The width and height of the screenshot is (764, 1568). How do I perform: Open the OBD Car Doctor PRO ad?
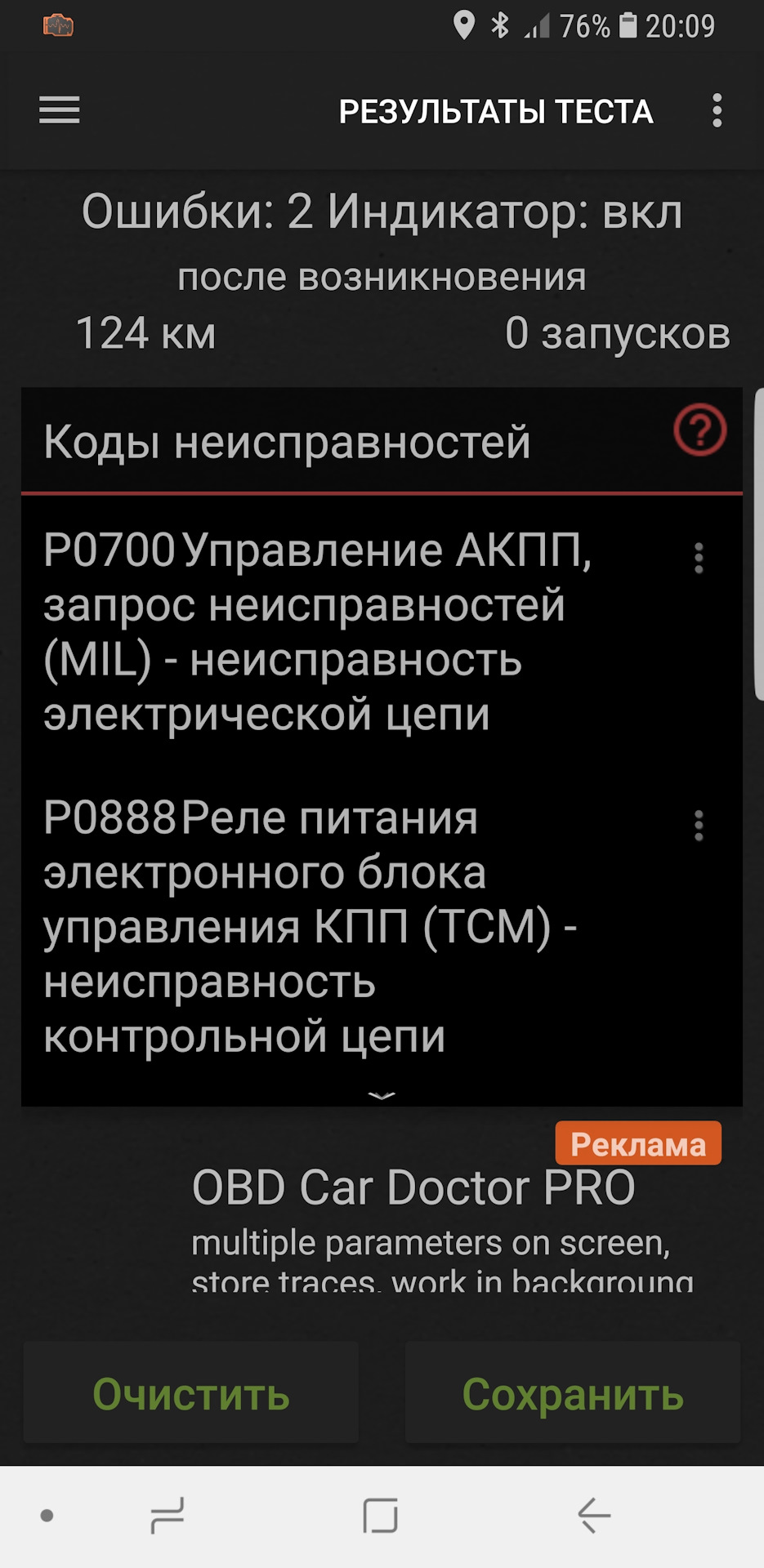pyautogui.click(x=413, y=1209)
